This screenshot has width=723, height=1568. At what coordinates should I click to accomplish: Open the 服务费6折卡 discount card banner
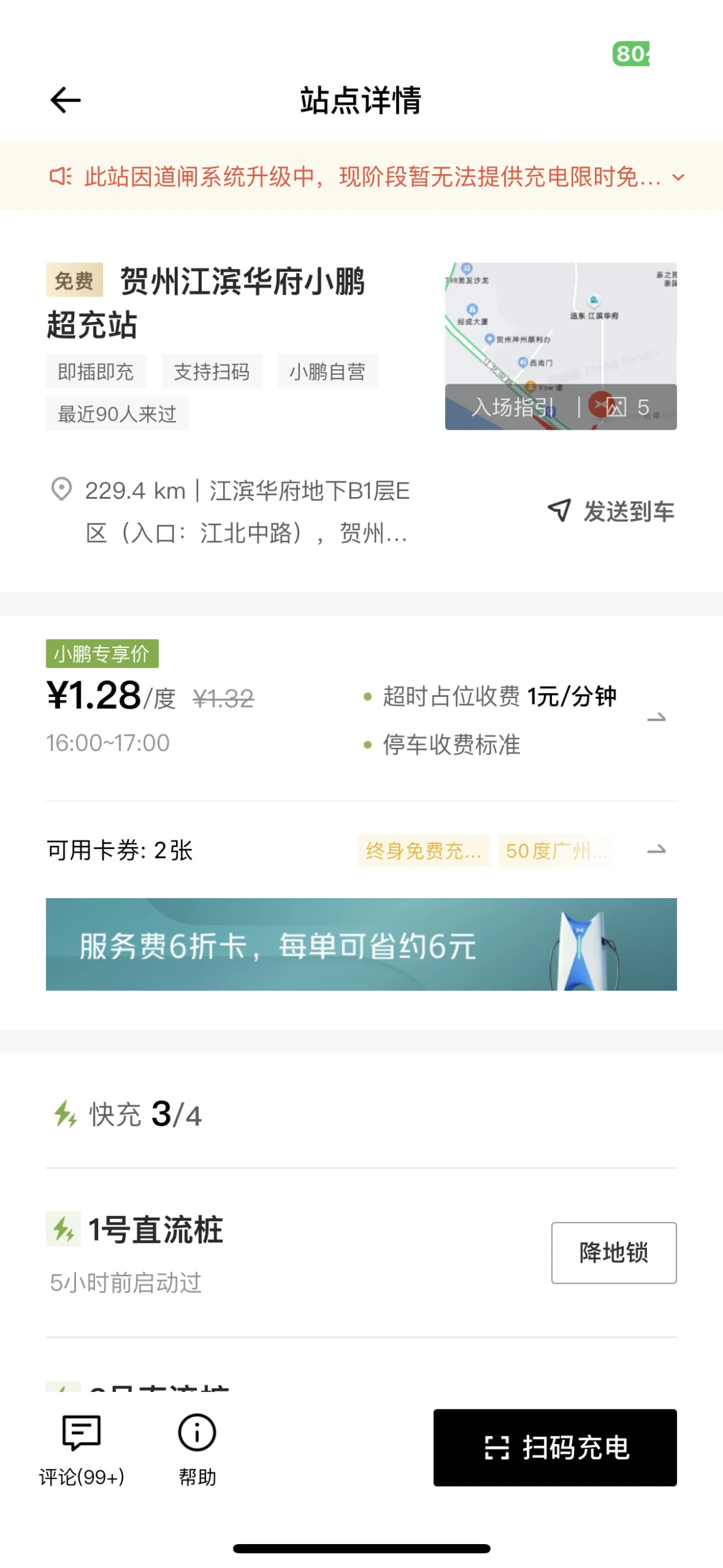click(361, 944)
